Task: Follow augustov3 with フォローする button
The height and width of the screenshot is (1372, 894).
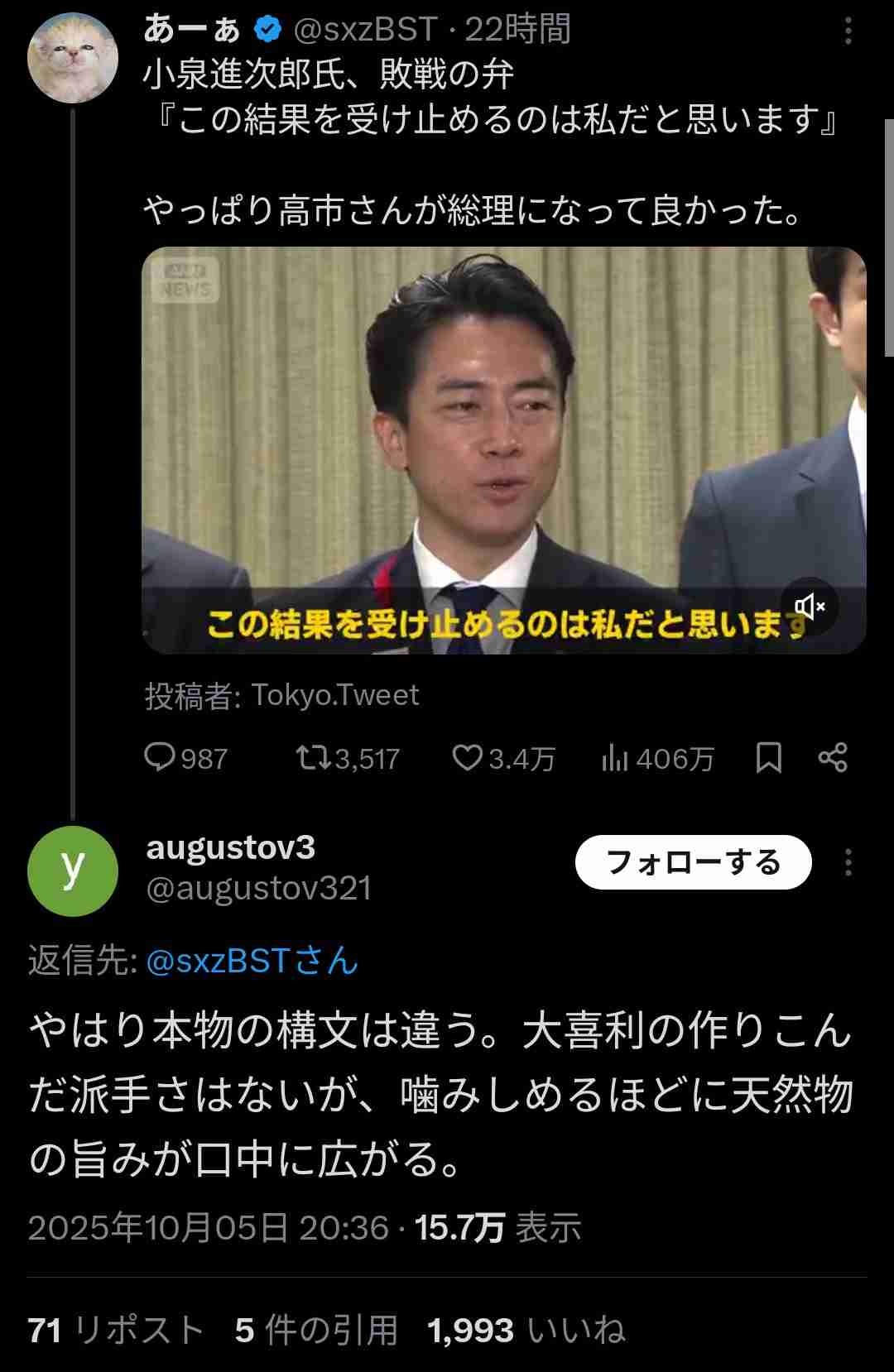Action: coord(693,862)
